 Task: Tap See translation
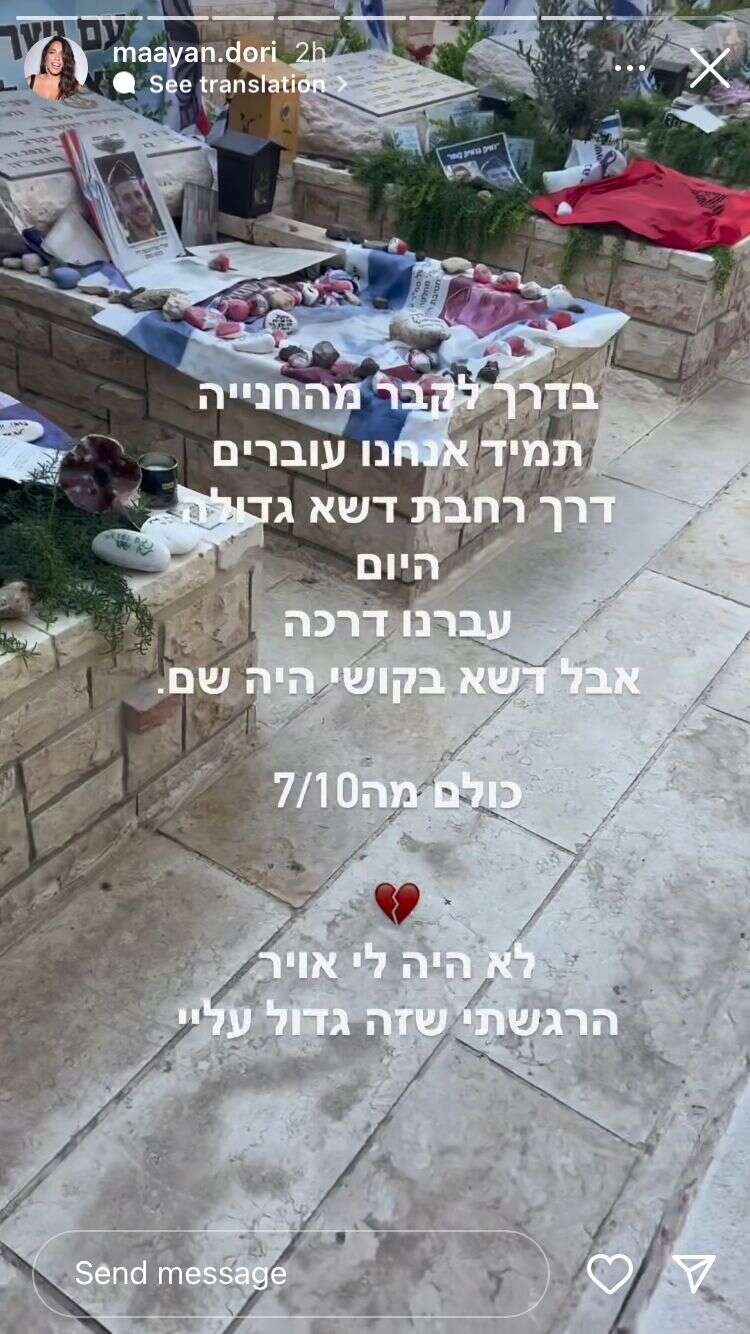pyautogui.click(x=234, y=85)
